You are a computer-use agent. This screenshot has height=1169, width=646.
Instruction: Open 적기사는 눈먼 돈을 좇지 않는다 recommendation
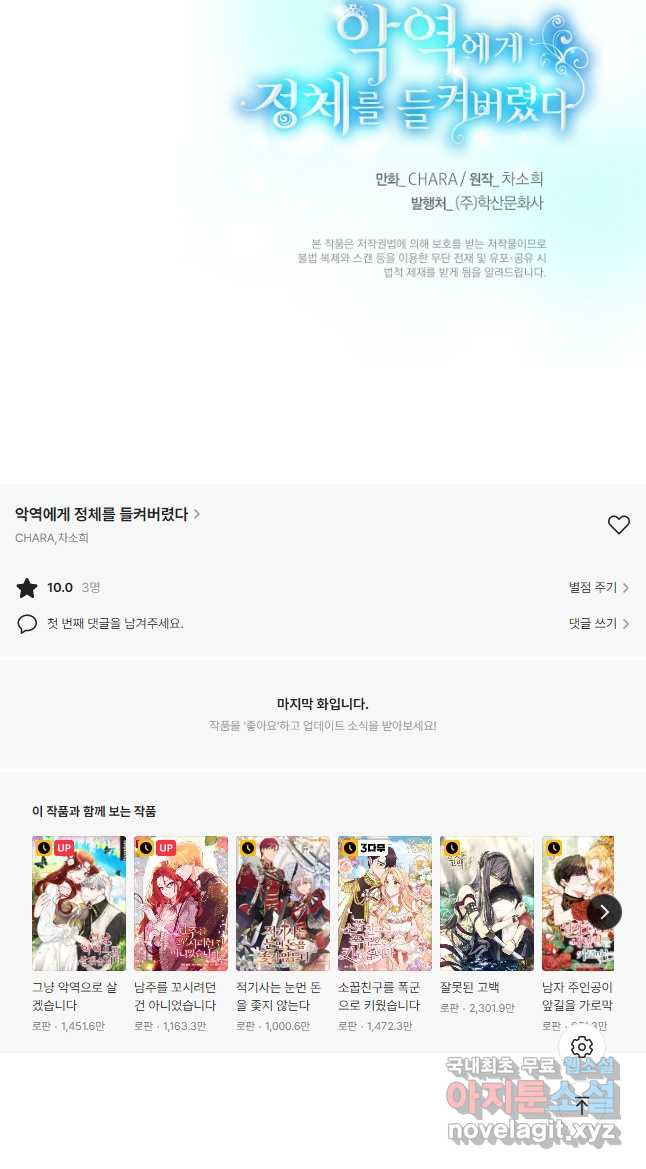pyautogui.click(x=283, y=903)
